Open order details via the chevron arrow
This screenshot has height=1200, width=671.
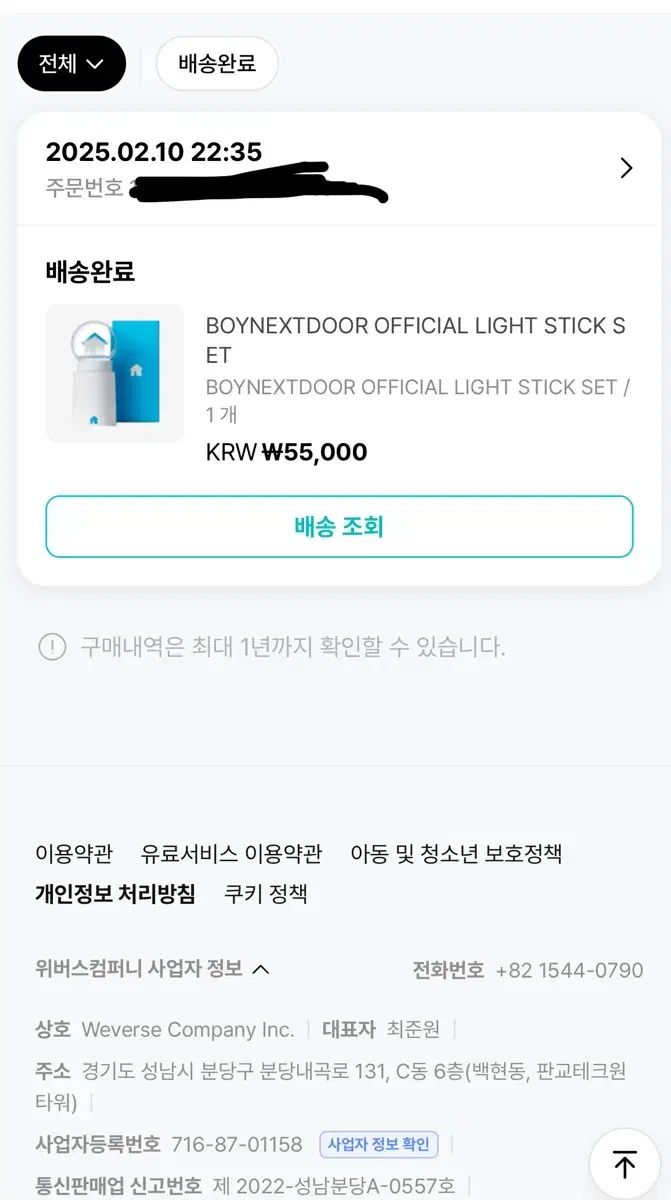tap(626, 168)
